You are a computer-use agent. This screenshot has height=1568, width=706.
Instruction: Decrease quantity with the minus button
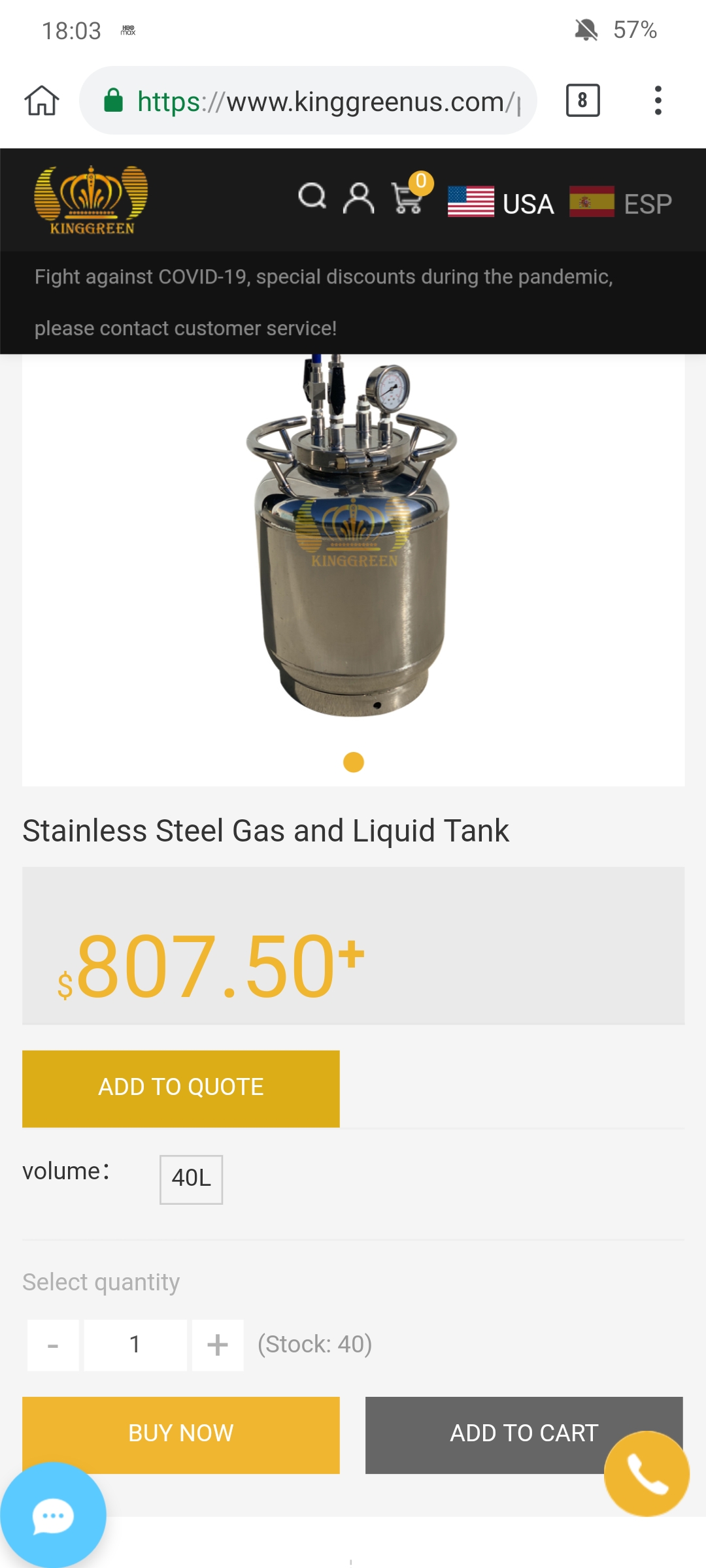click(53, 1345)
